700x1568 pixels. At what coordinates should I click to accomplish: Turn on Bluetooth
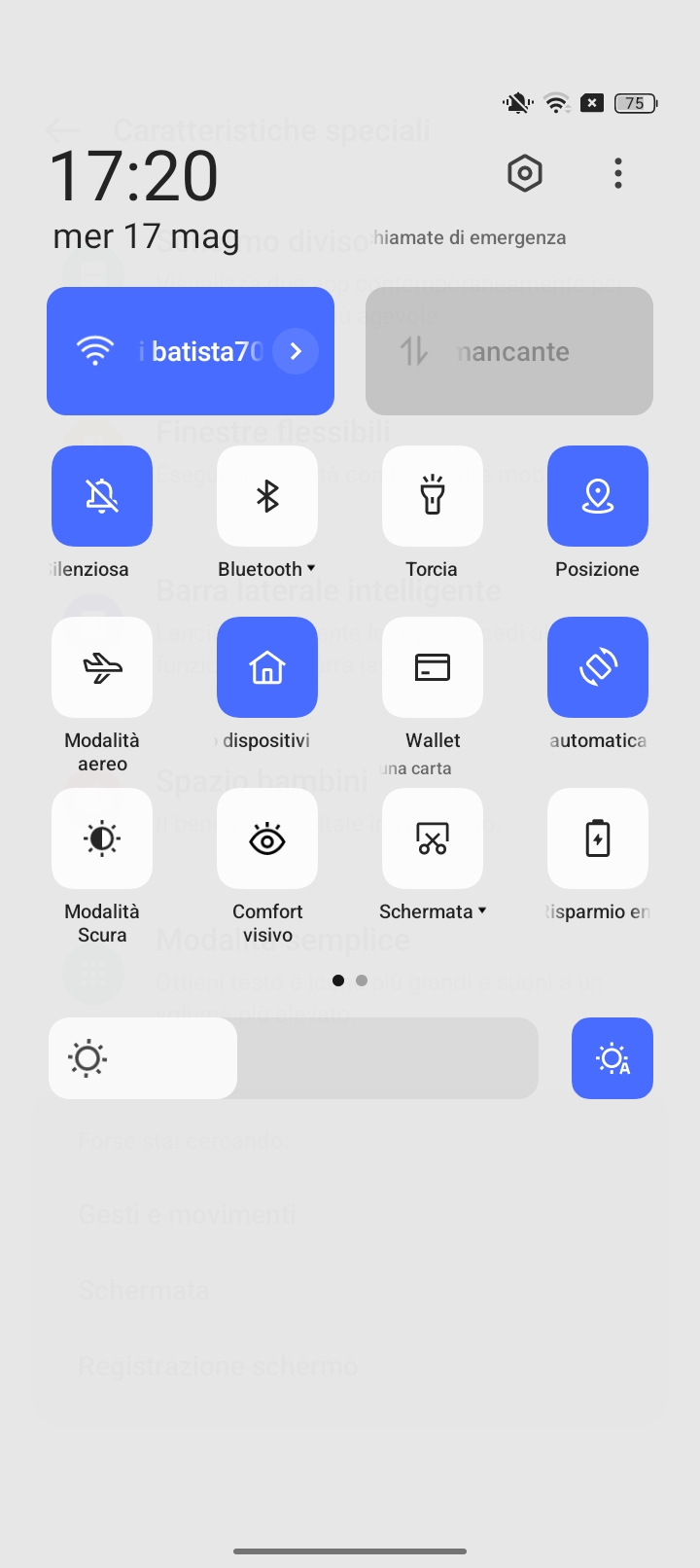267,496
